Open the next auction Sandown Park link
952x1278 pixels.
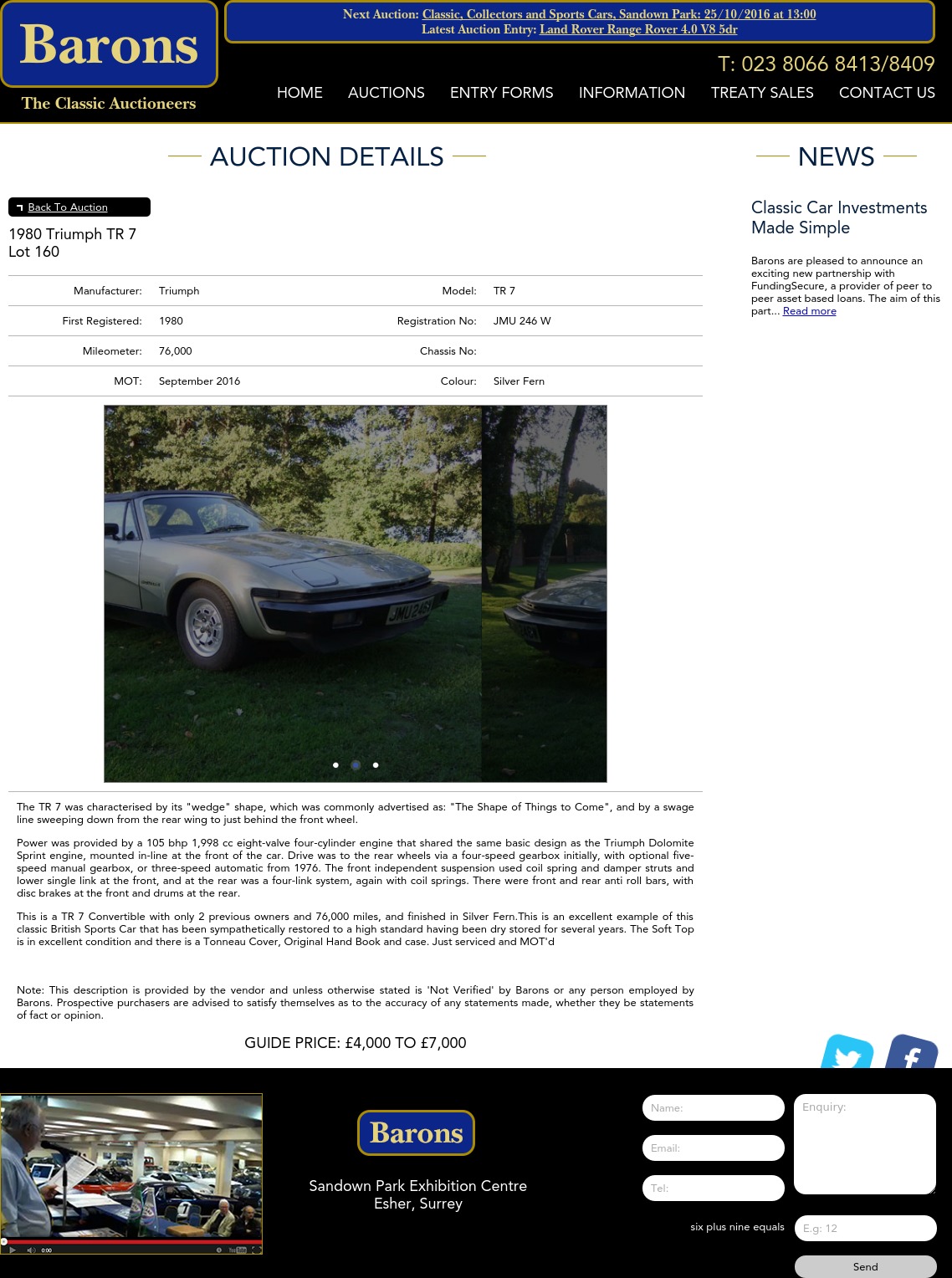pyautogui.click(x=618, y=14)
